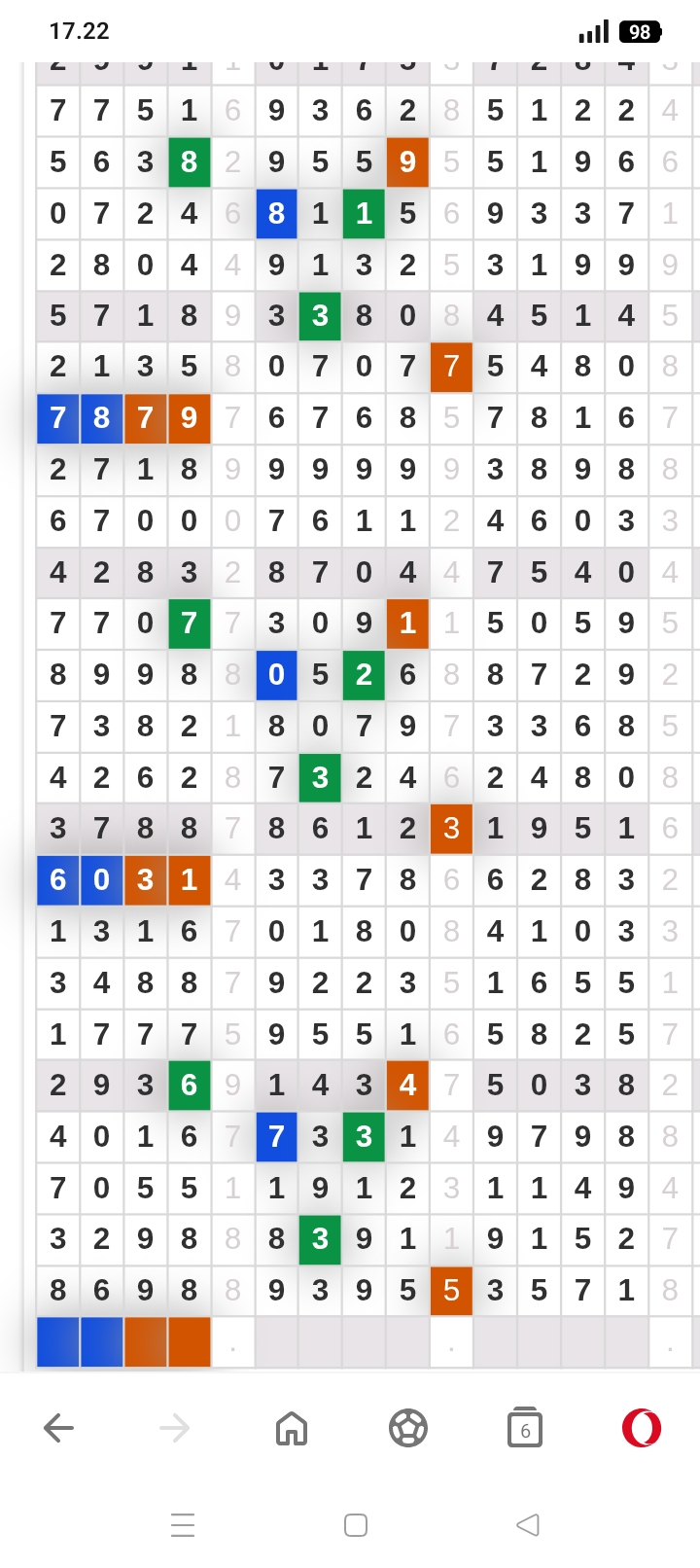
Task: Show the open tabs switcher
Action: point(525,1428)
